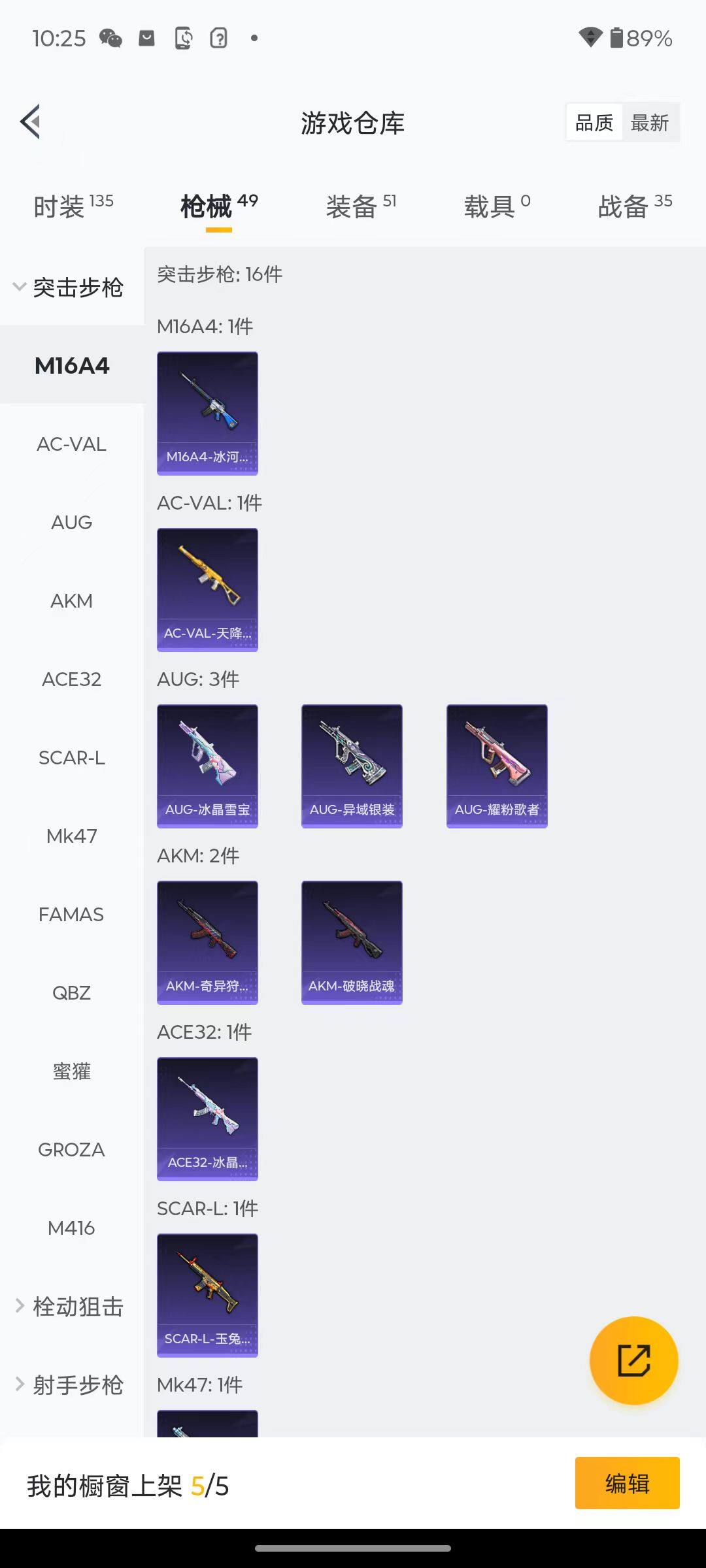Open the AUG-异域银装 skin tile
The image size is (706, 1568).
click(352, 766)
